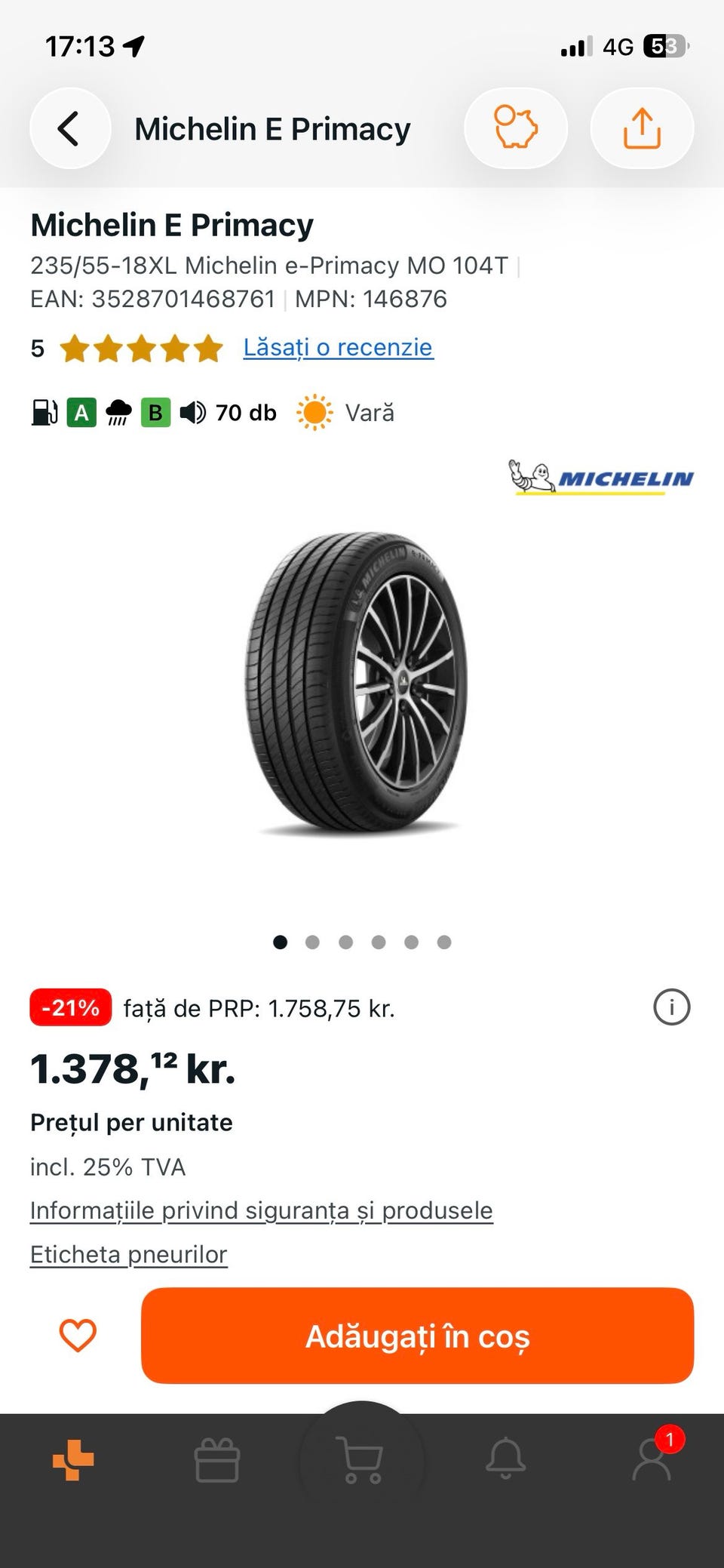Screen dimensions: 724x1568
Task: Open the Lăsați o recenzie link
Action: point(338,347)
